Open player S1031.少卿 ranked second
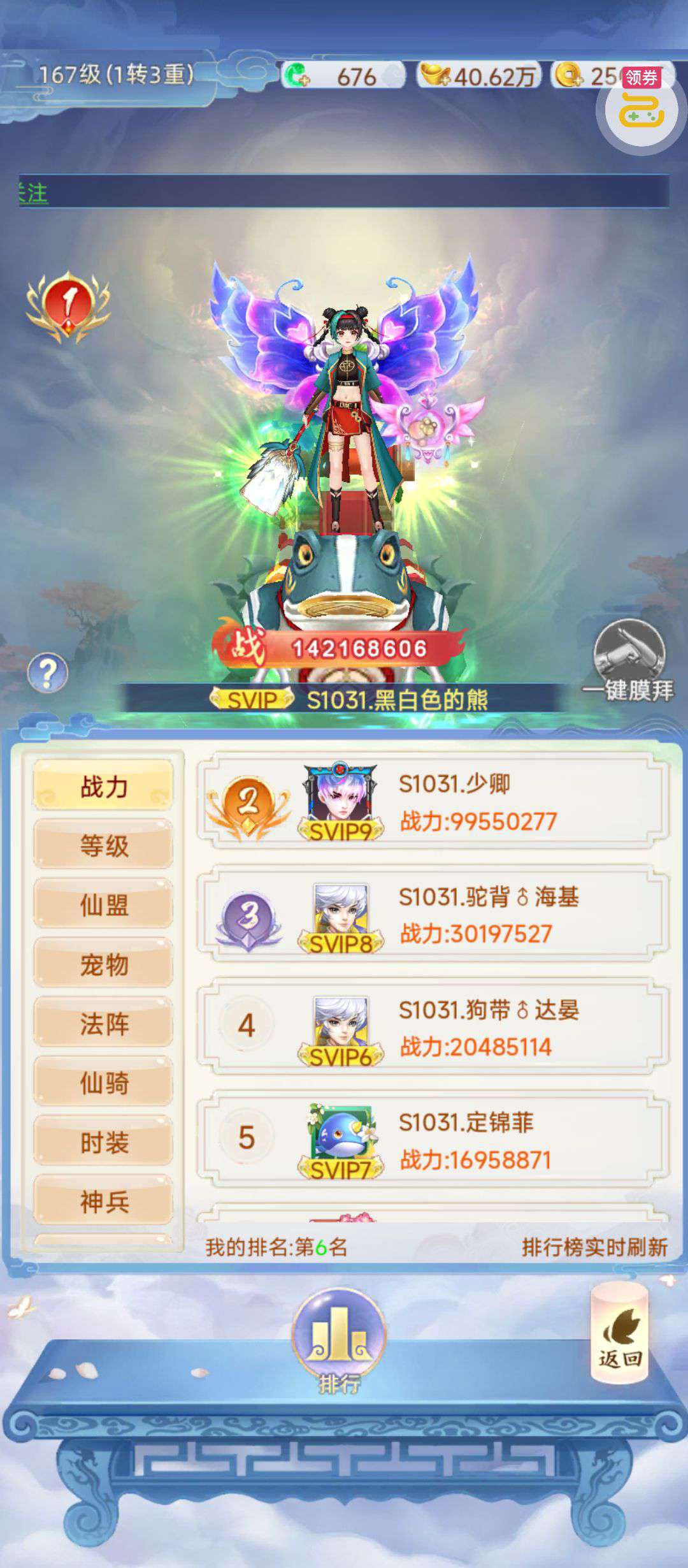Image resolution: width=688 pixels, height=1568 pixels. (x=433, y=801)
